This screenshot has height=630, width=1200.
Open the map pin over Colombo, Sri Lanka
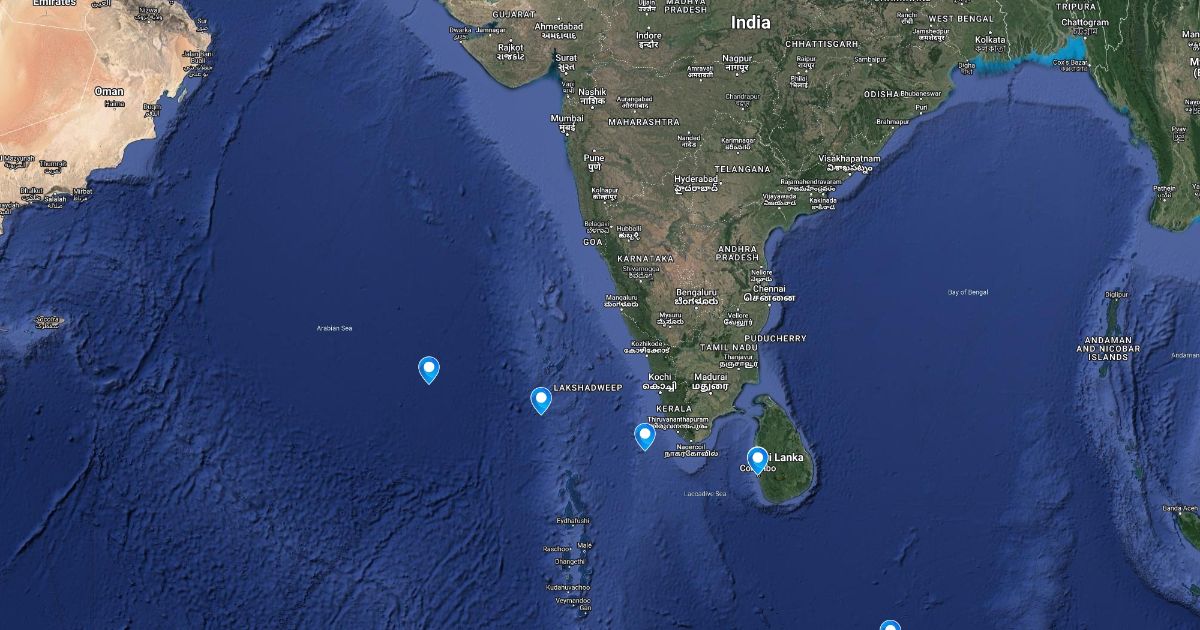click(757, 460)
